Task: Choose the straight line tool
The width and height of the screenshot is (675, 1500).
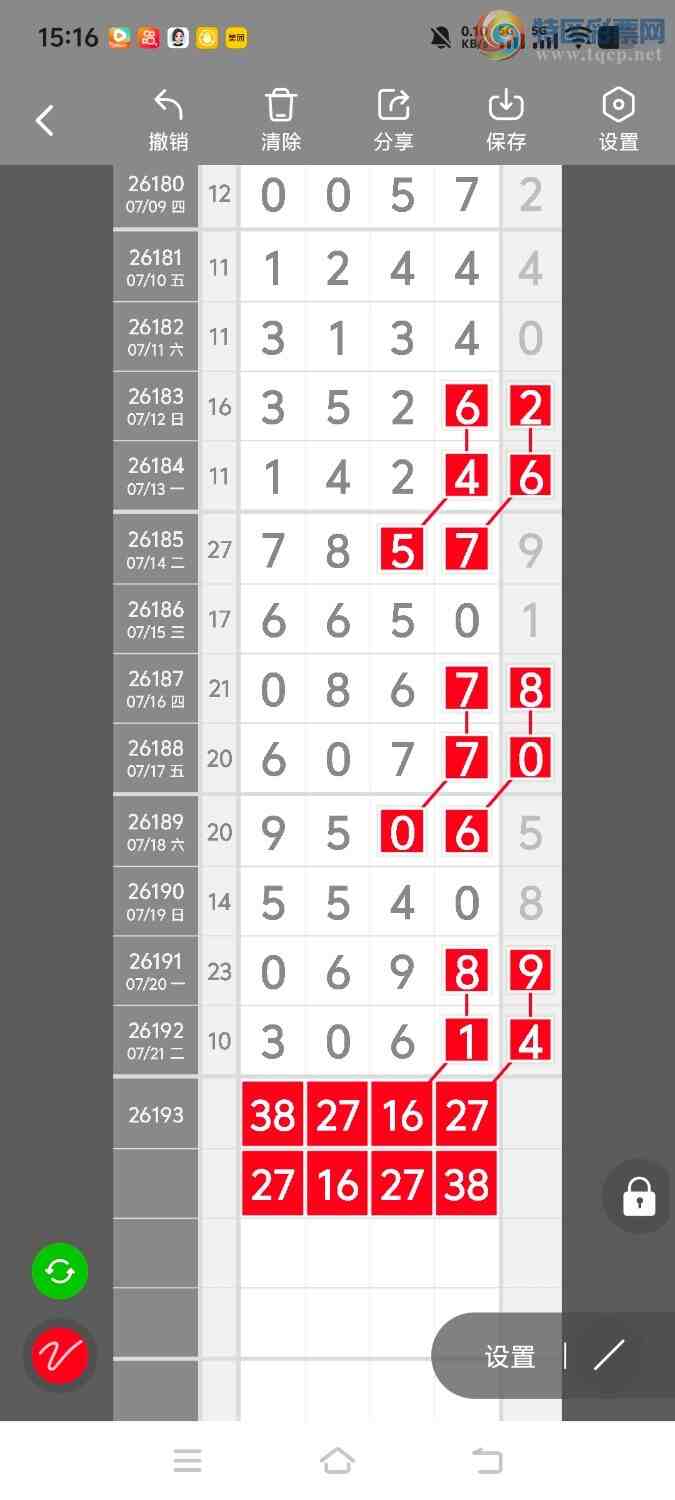Action: click(x=609, y=1355)
